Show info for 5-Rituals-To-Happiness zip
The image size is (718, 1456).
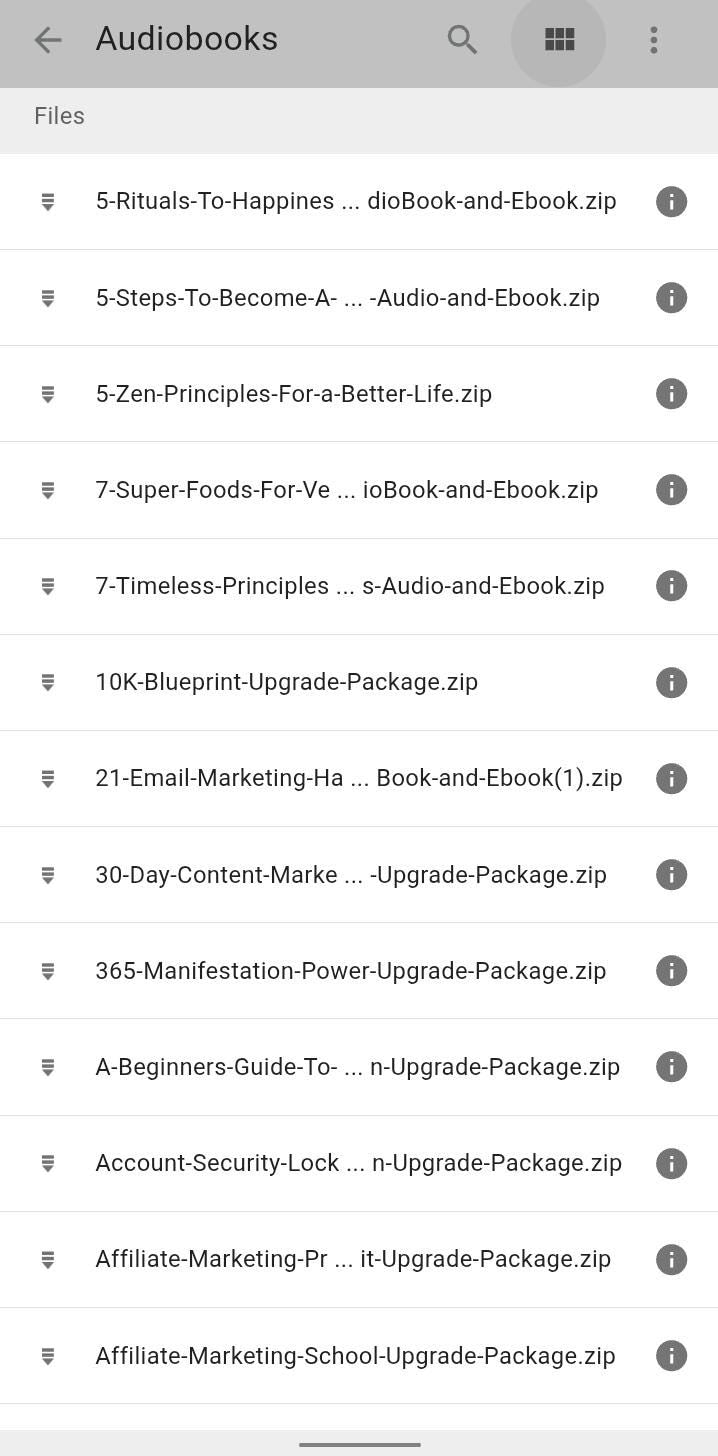(671, 202)
